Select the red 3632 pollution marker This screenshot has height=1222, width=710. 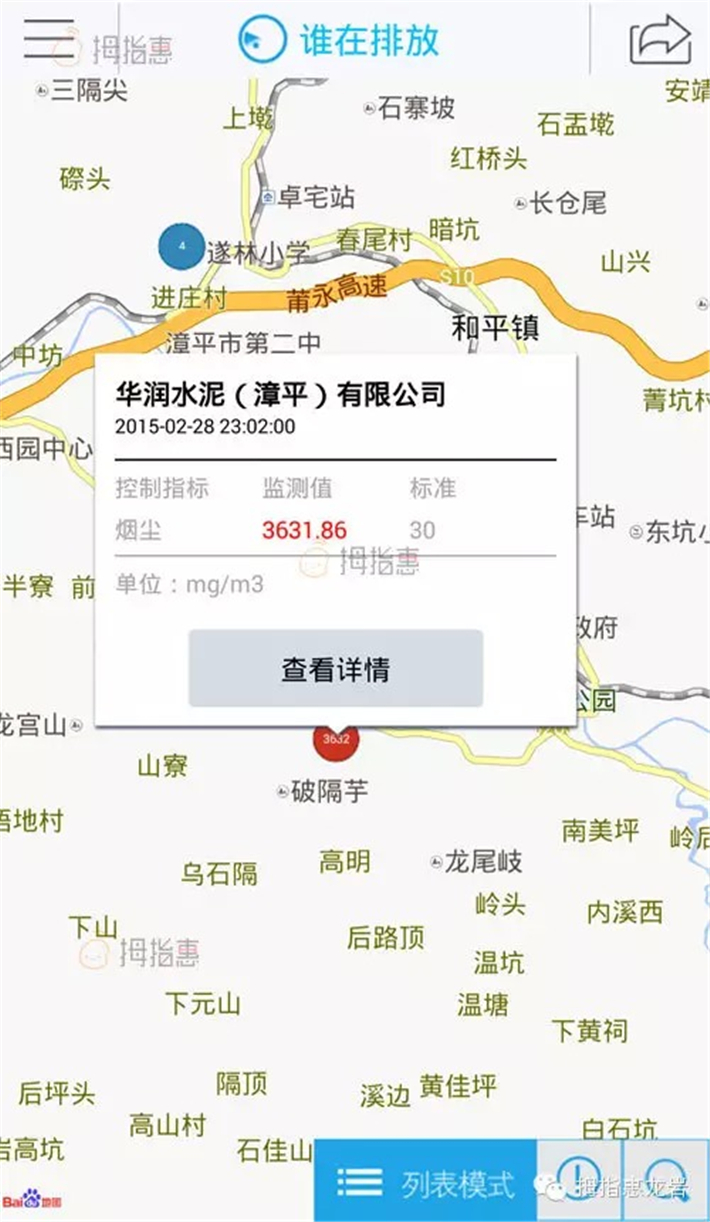335,741
